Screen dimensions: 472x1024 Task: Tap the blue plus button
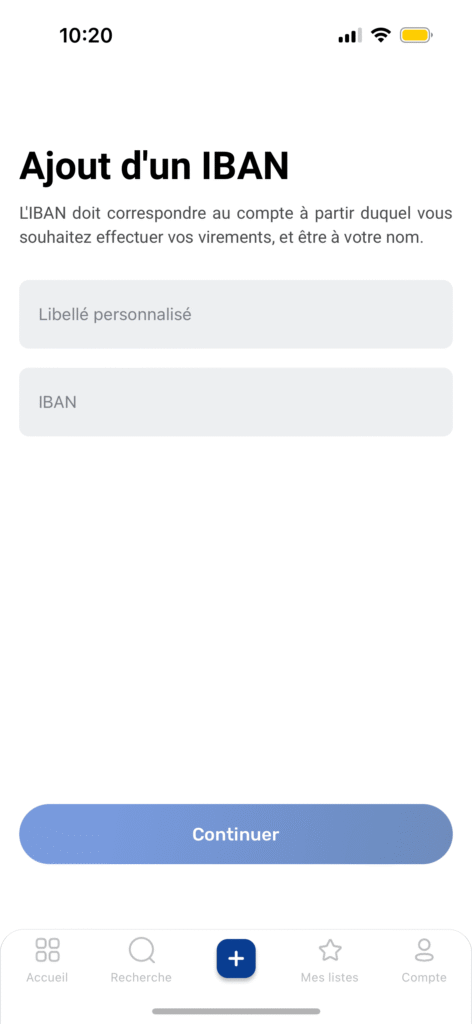[236, 959]
